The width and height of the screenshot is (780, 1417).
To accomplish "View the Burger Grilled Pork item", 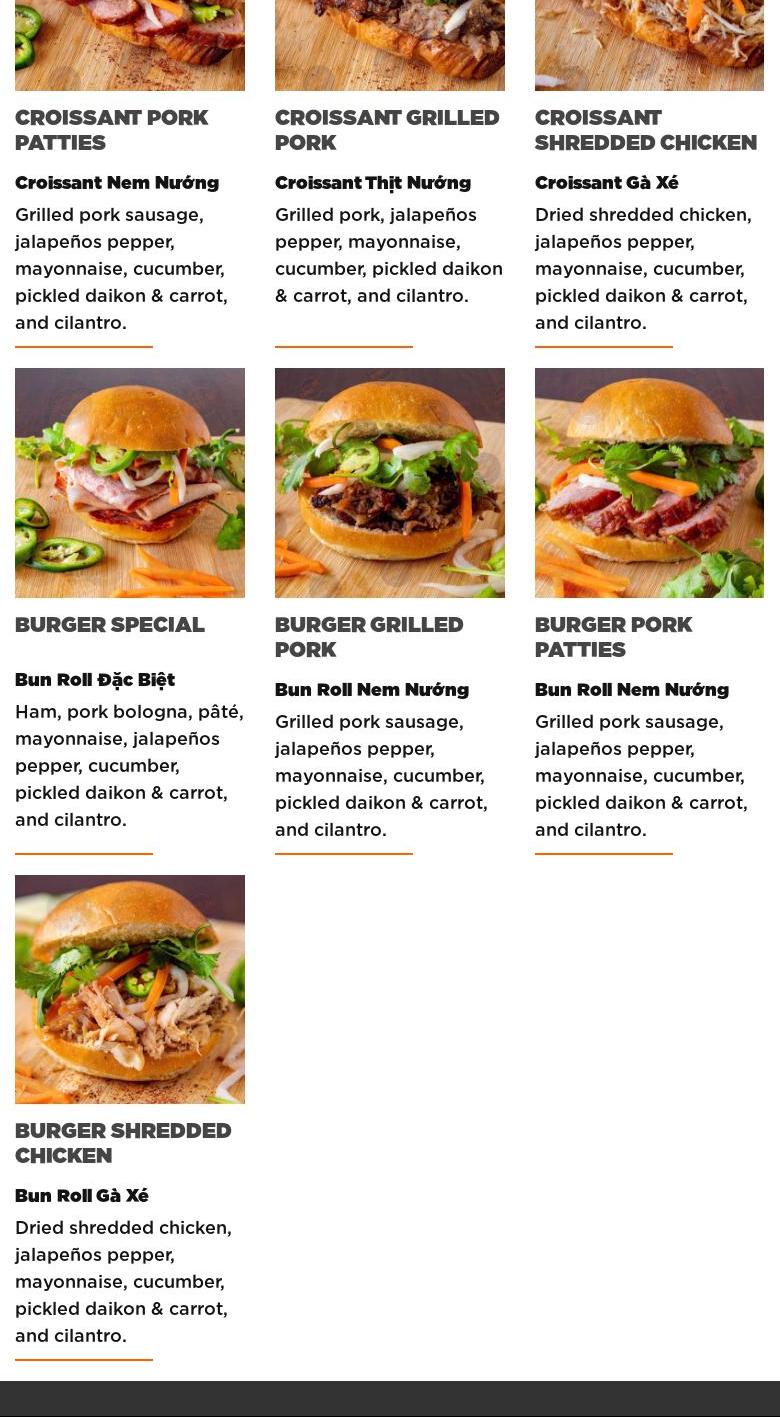I will [389, 483].
